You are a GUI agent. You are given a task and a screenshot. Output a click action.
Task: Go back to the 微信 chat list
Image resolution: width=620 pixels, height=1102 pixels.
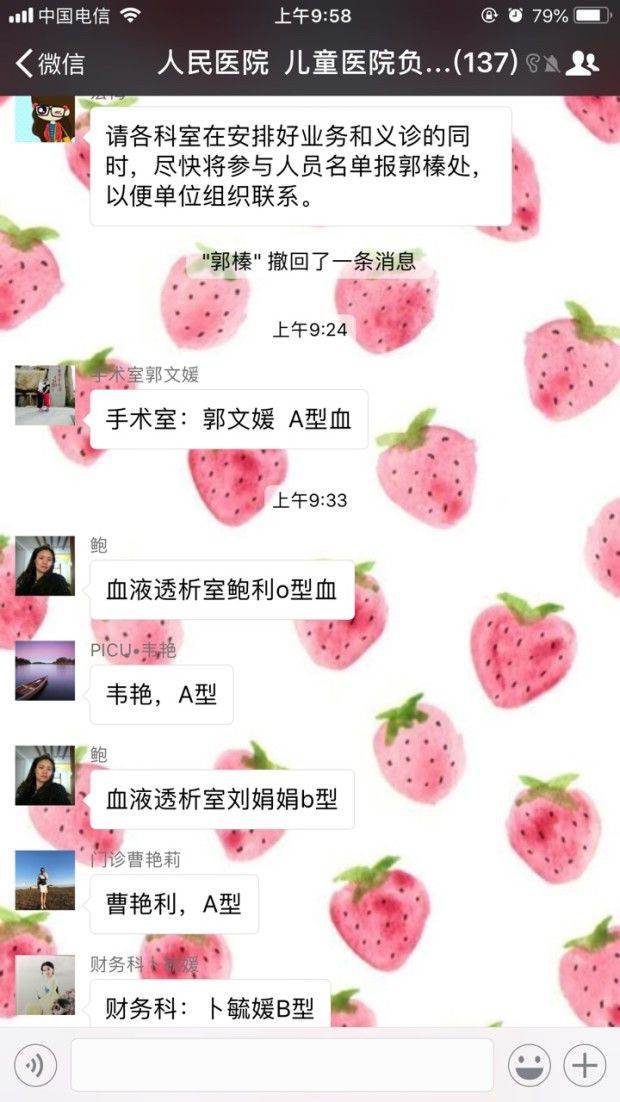pyautogui.click(x=50, y=64)
